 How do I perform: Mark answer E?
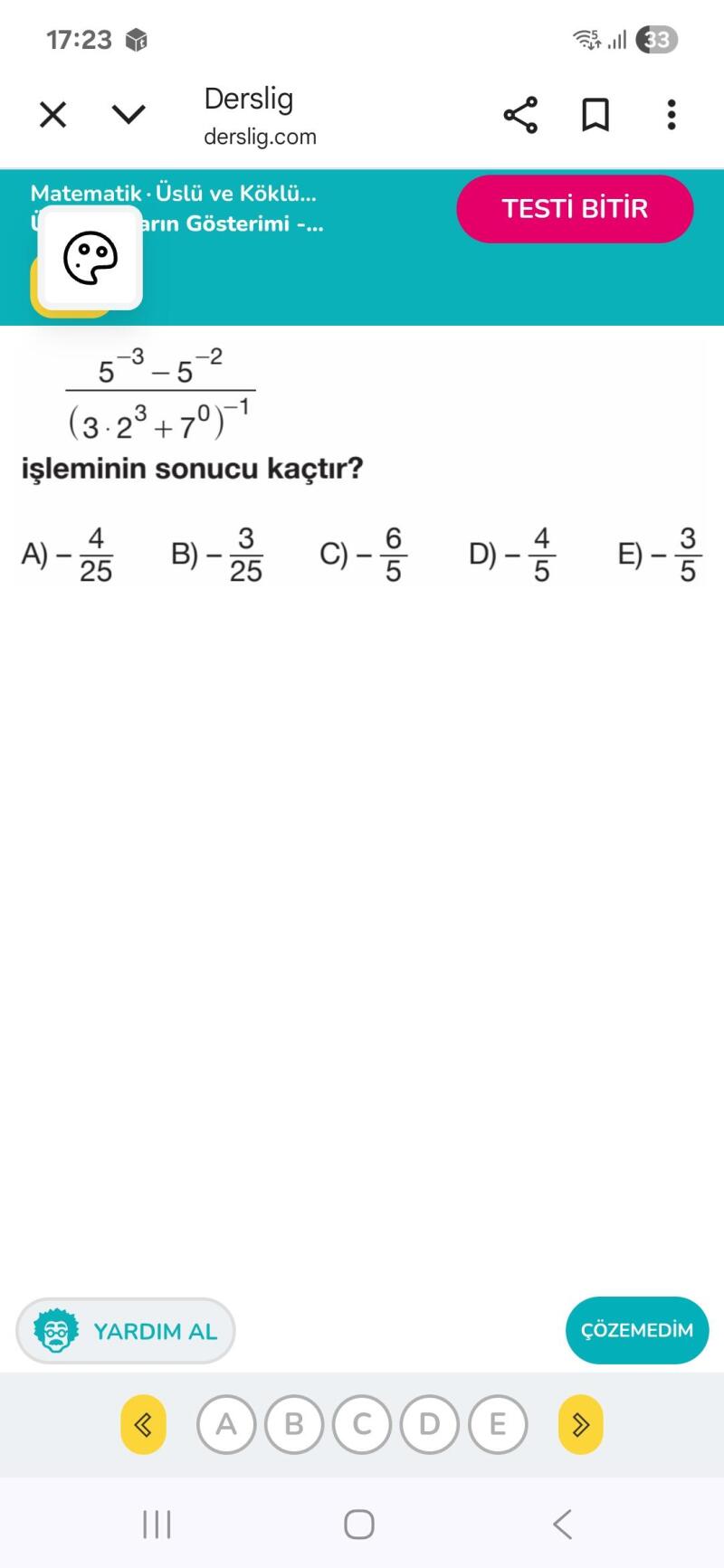point(498,1425)
